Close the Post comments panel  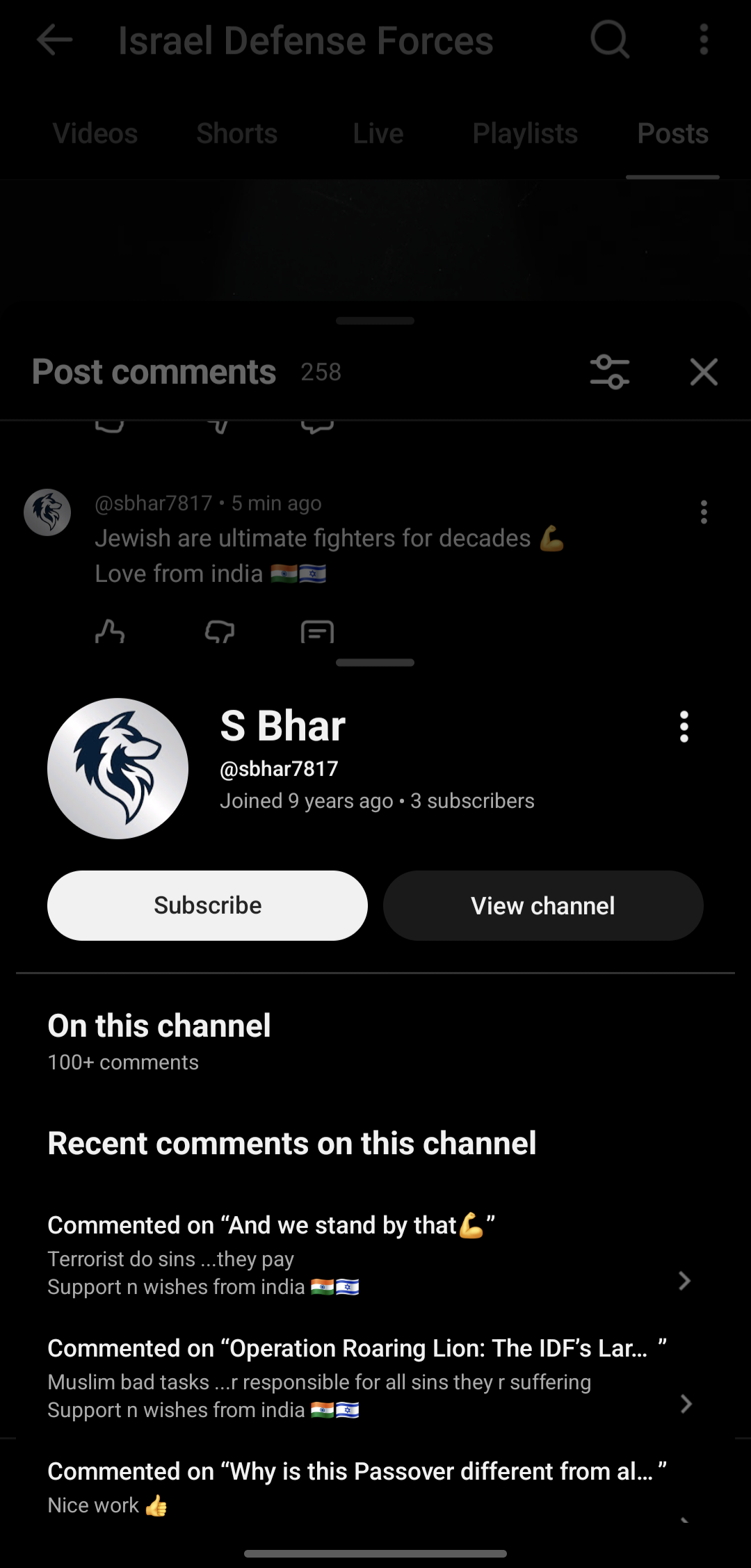704,372
